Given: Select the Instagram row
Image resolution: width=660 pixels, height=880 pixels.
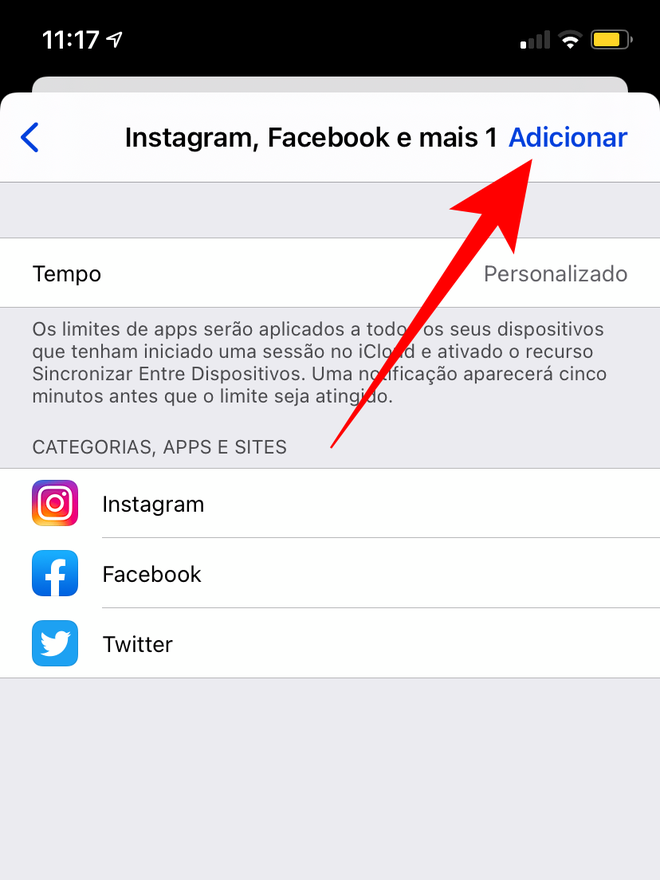Looking at the screenshot, I should point(330,504).
